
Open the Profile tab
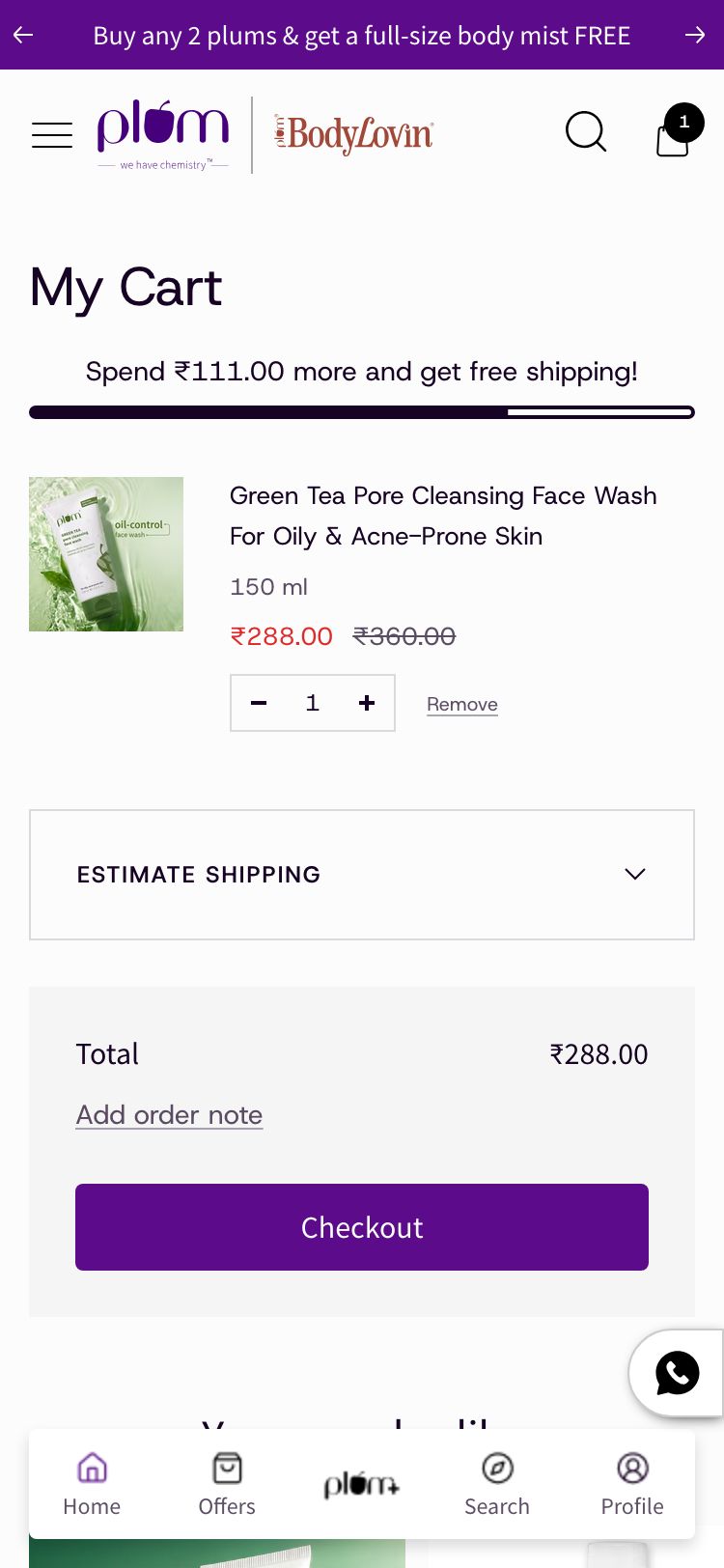click(x=632, y=1484)
